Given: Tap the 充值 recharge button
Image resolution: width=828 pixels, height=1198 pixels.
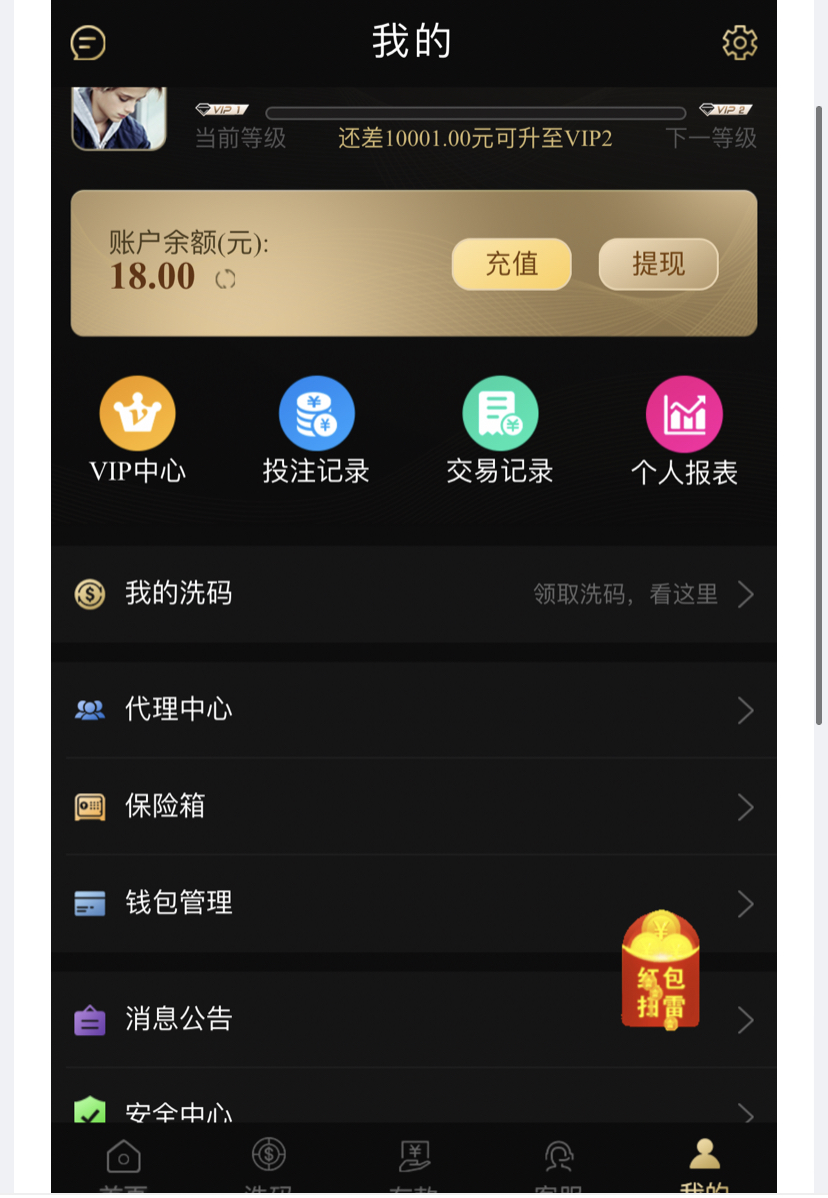Looking at the screenshot, I should [x=511, y=264].
